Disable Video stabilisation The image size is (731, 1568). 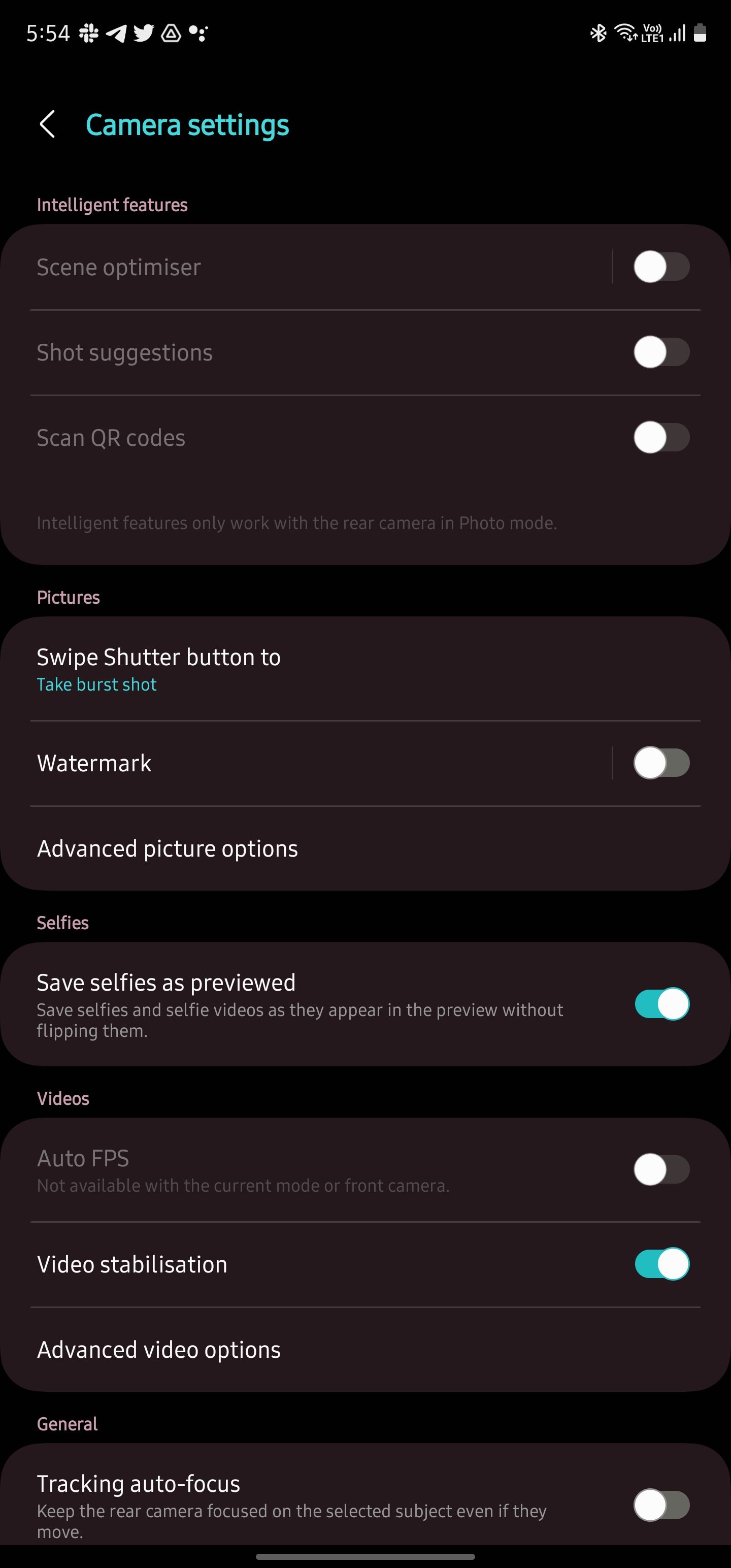[x=661, y=1264]
